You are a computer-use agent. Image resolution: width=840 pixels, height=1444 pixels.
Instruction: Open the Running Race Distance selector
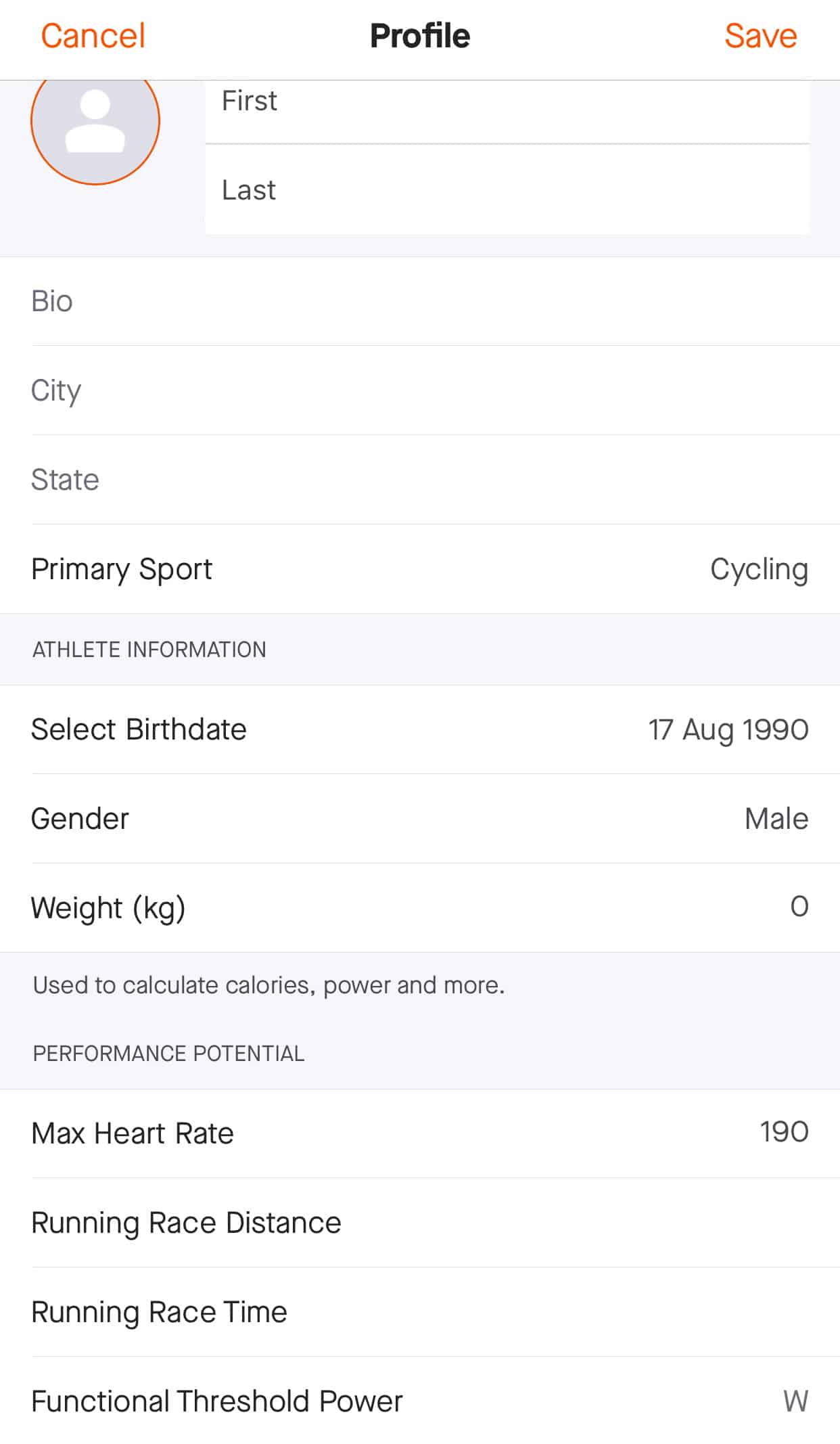[419, 1222]
